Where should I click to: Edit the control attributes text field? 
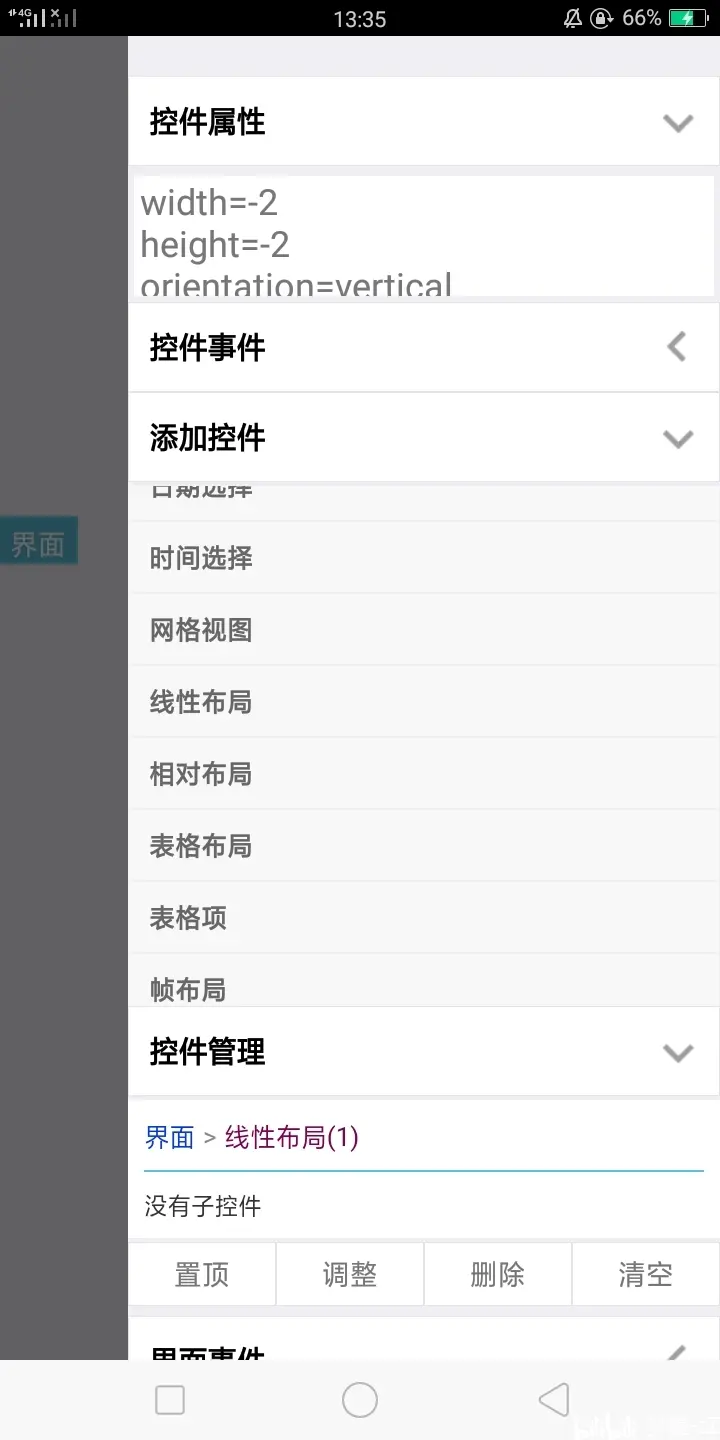pos(424,237)
